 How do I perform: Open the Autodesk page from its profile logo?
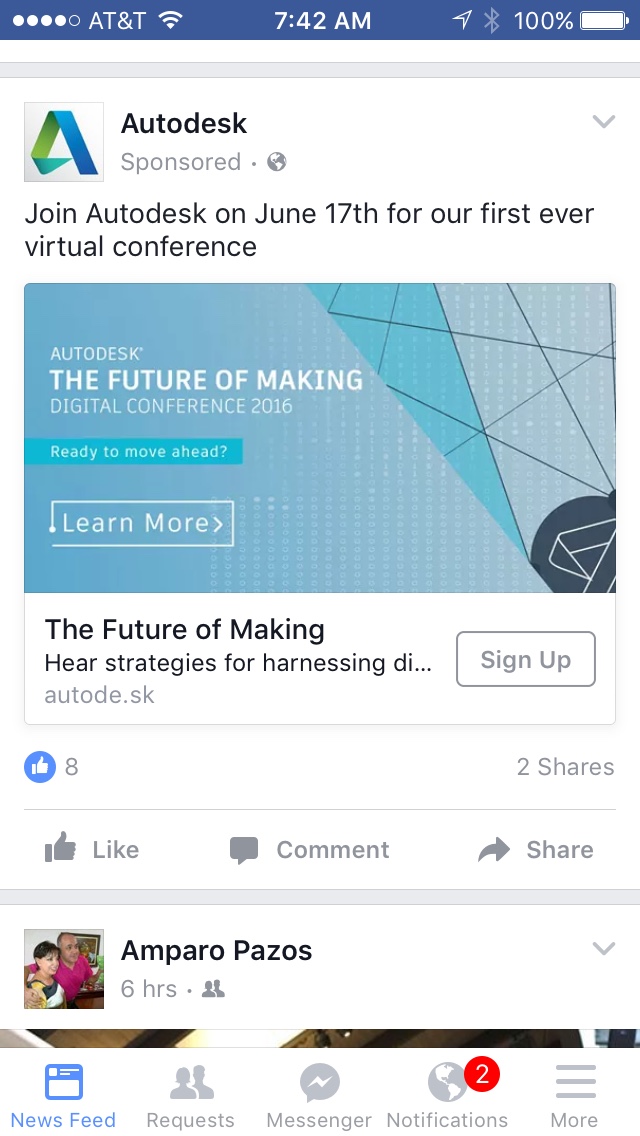pos(64,142)
